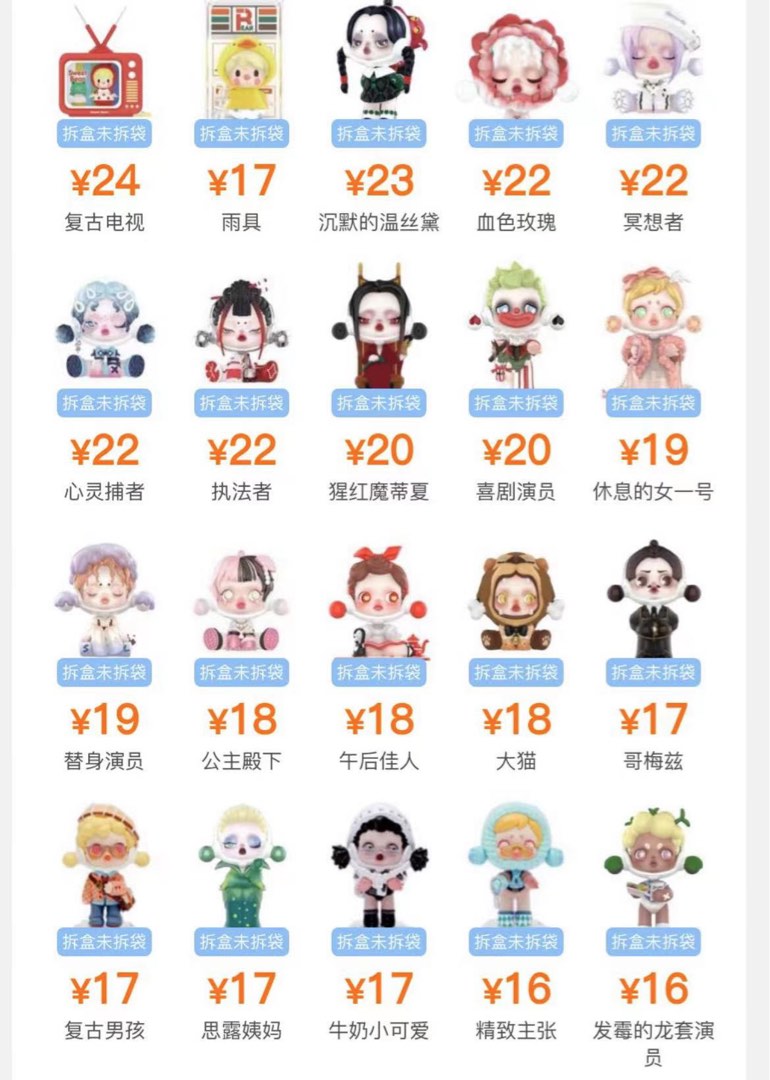Screen dimensions: 770x1080
Task: Open the 心灵捕者 figure
Action: 104,332
